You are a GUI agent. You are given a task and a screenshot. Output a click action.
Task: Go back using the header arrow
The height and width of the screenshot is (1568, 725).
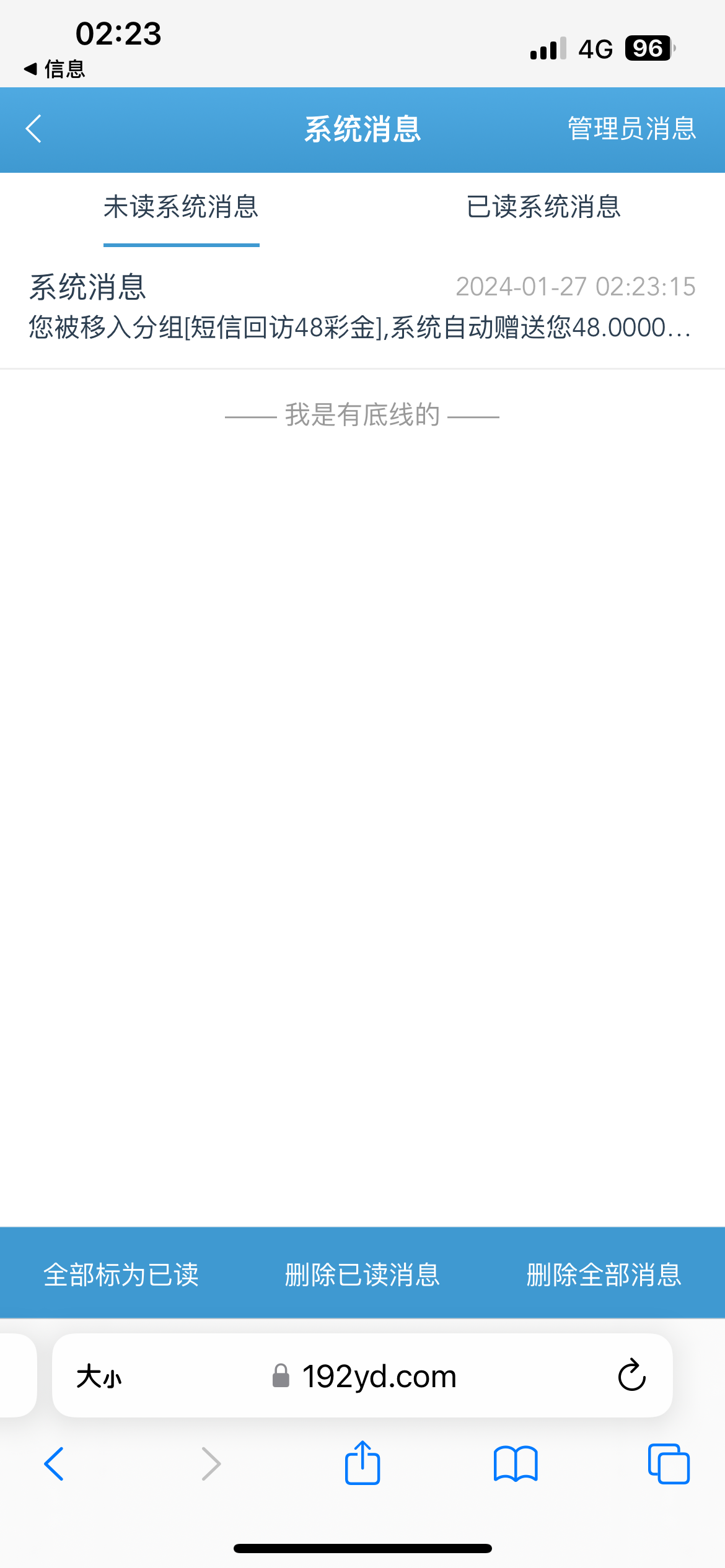[33, 129]
